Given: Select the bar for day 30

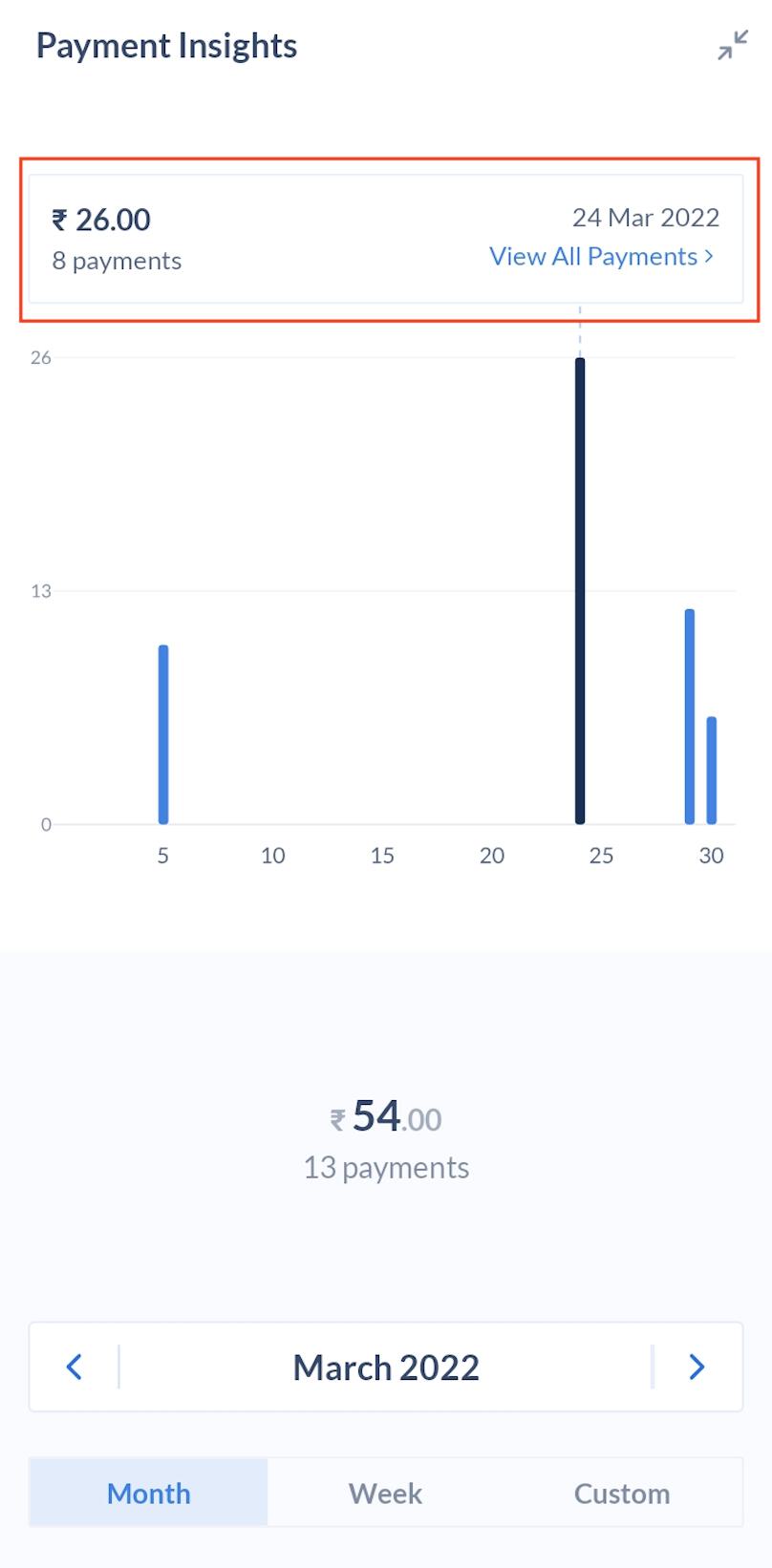Looking at the screenshot, I should tap(712, 770).
